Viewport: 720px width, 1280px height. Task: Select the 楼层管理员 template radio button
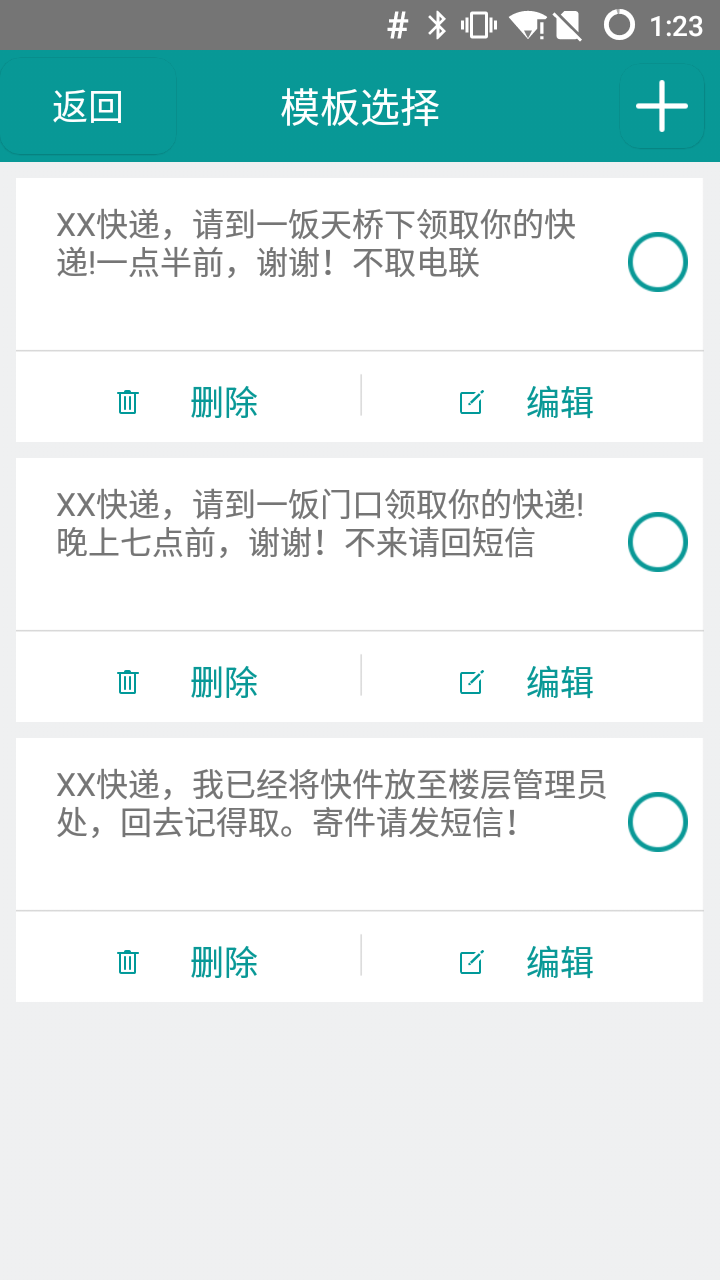point(657,822)
